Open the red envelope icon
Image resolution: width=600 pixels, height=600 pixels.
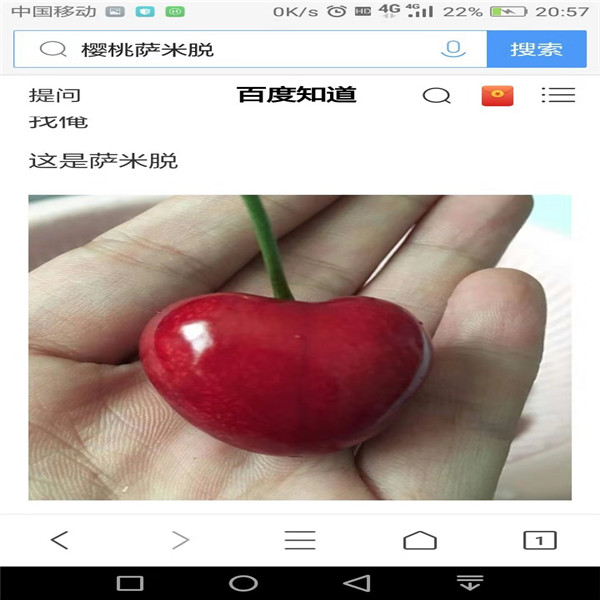497,96
